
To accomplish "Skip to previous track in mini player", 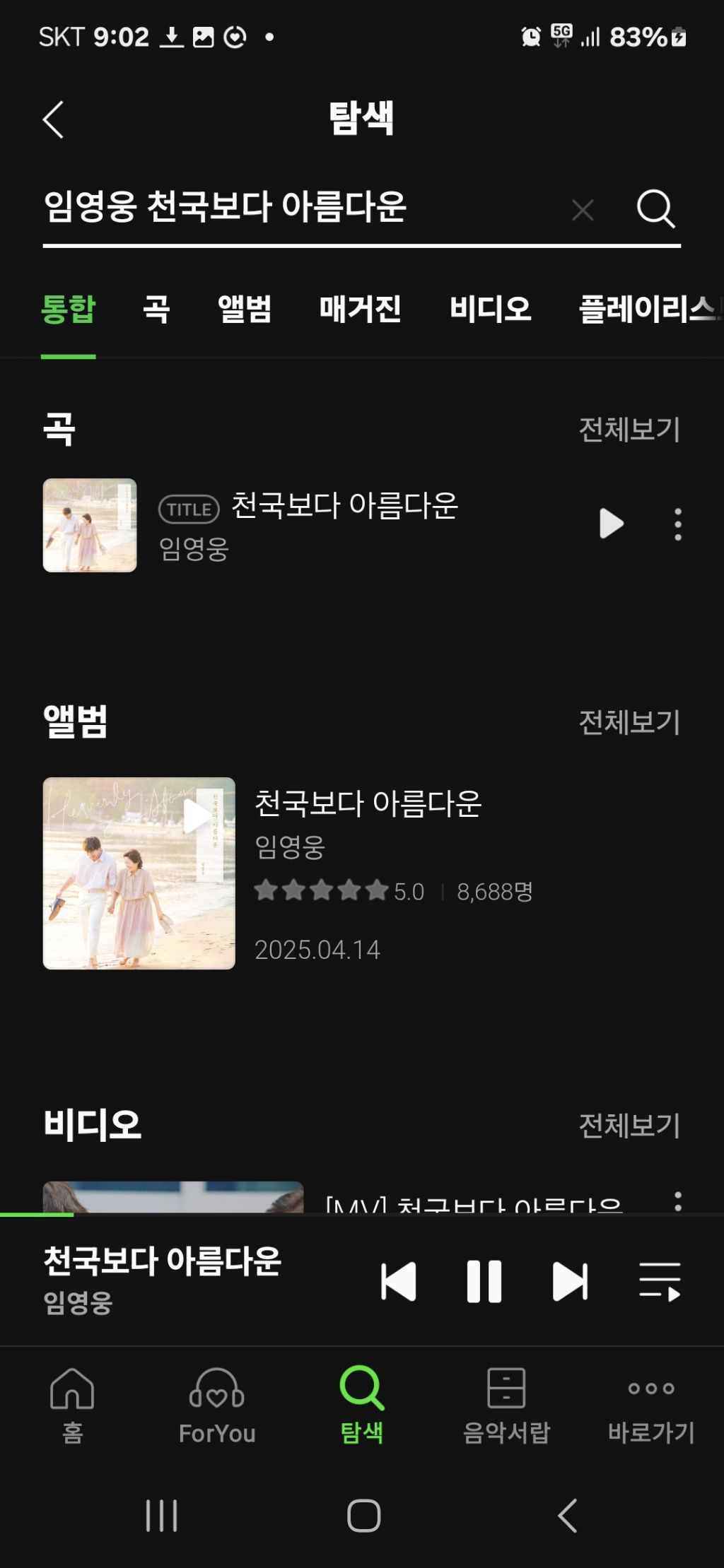I will point(399,1281).
